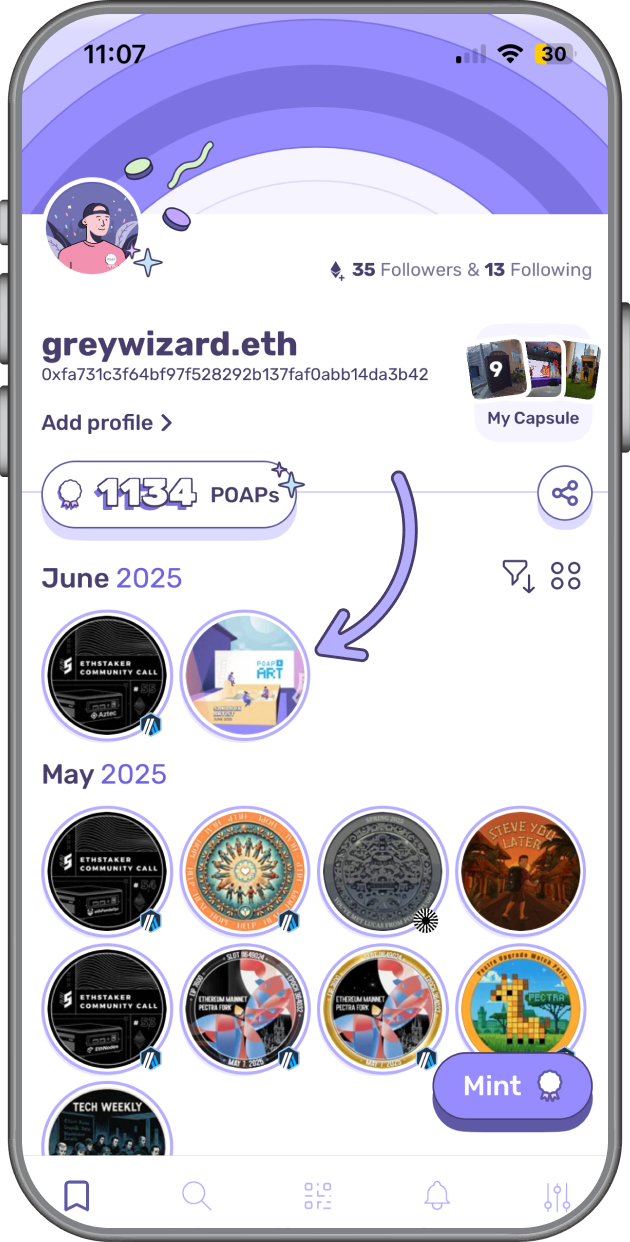The height and width of the screenshot is (1242, 630).
Task: Go to the search tab
Action: click(x=197, y=1195)
